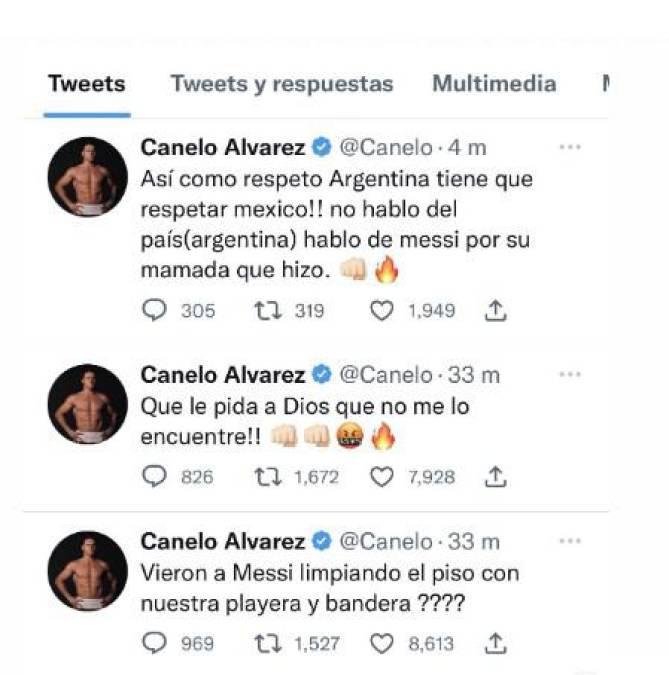669x675 pixels.
Task: Like the 'Que le pida a Dios' tweet
Action: (x=381, y=477)
